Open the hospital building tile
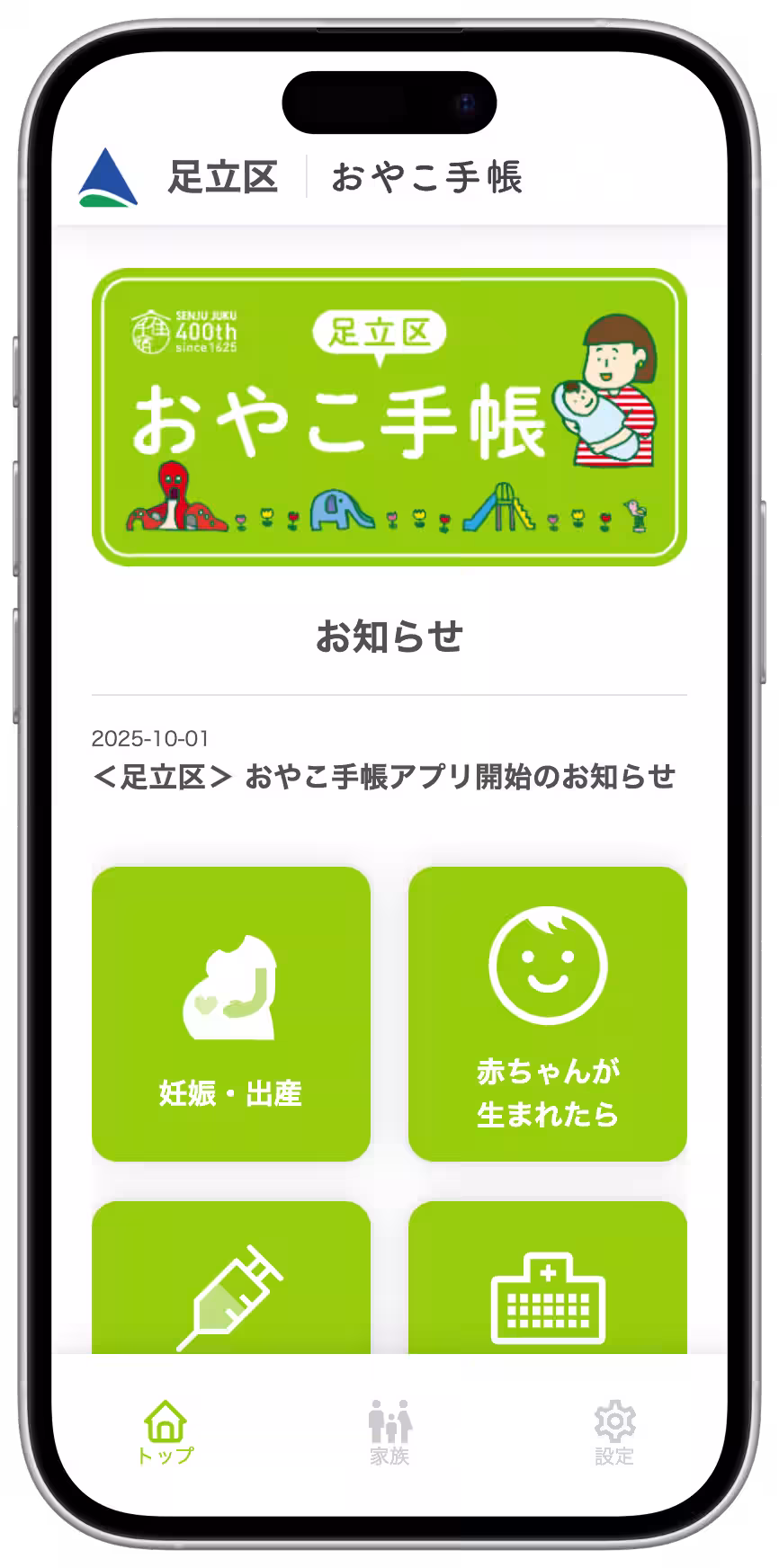 tap(547, 1286)
